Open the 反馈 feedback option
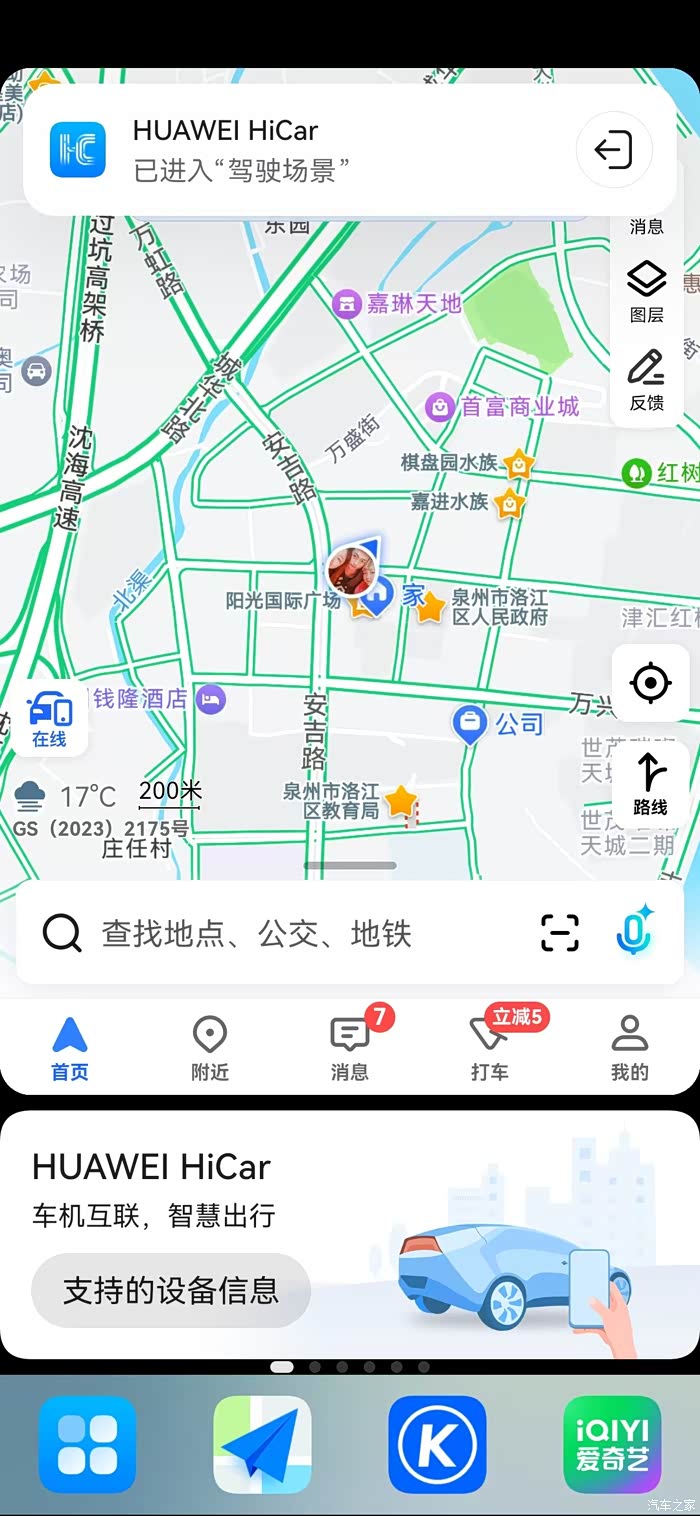This screenshot has height=1516, width=700. tap(647, 380)
